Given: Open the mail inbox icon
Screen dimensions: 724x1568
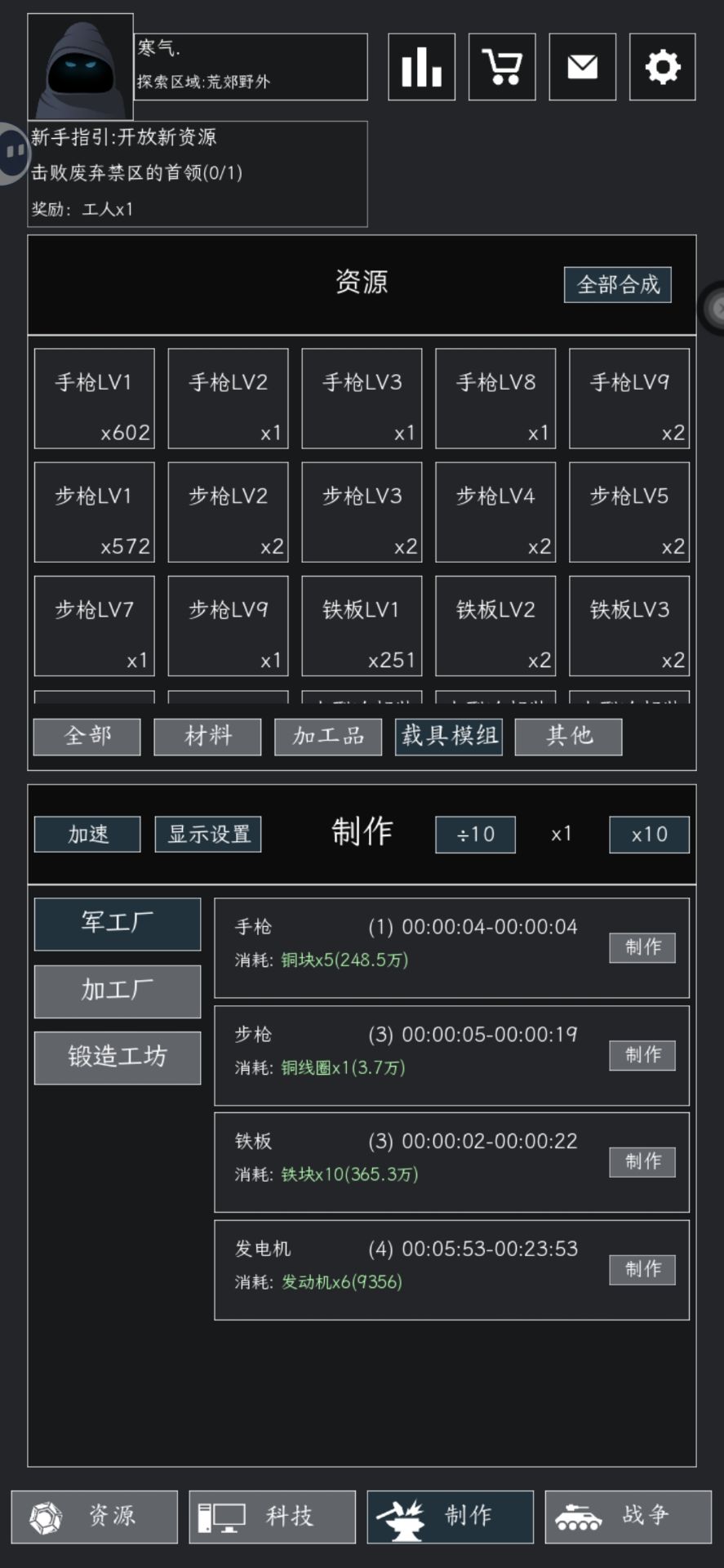Looking at the screenshot, I should click(582, 67).
